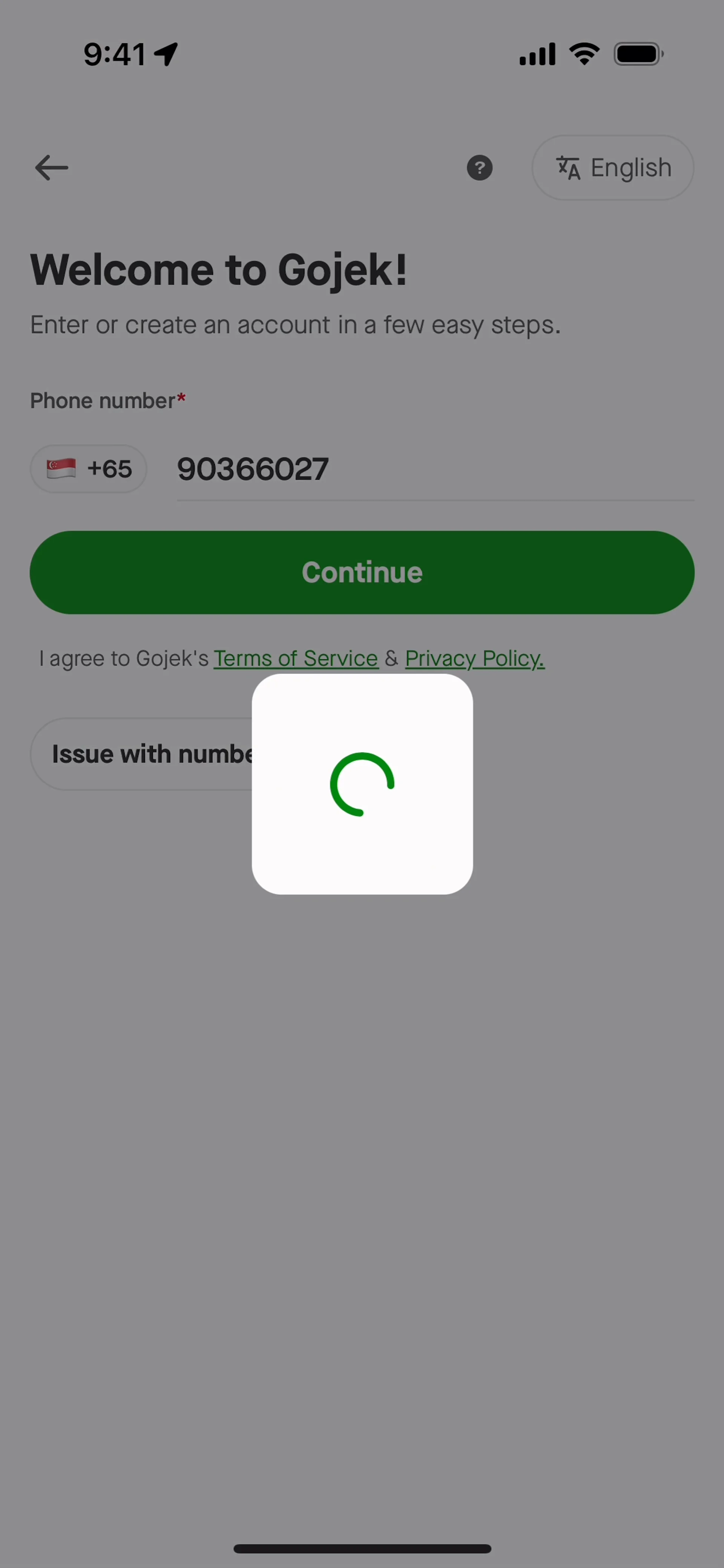
Task: Open the Privacy Policy link
Action: 474,658
